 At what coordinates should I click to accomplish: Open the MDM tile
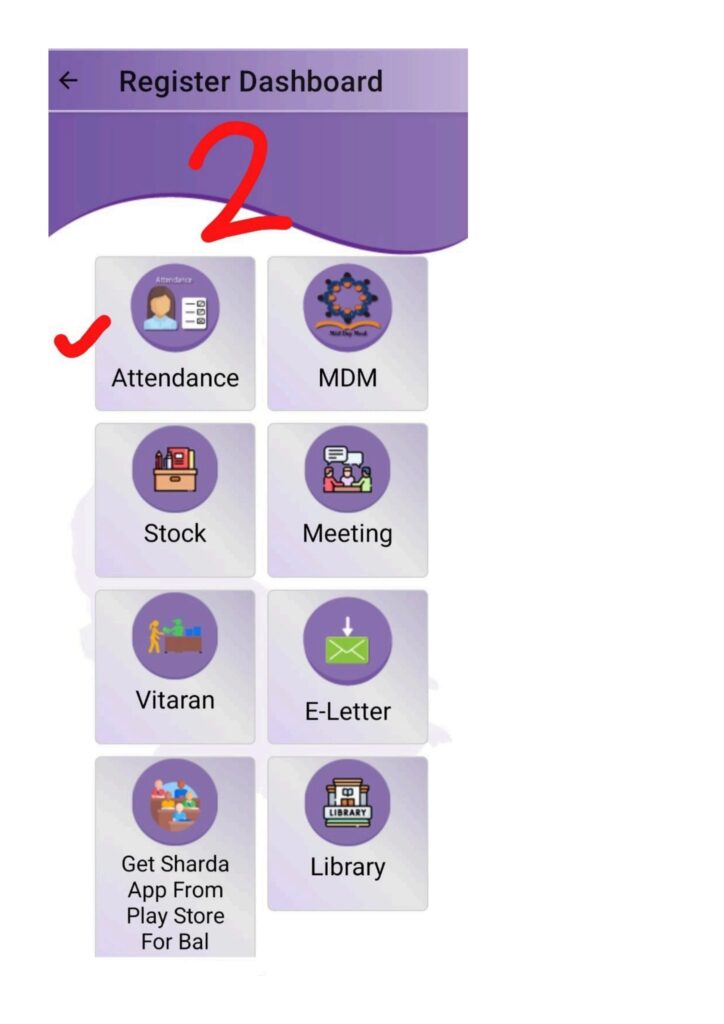[x=347, y=333]
